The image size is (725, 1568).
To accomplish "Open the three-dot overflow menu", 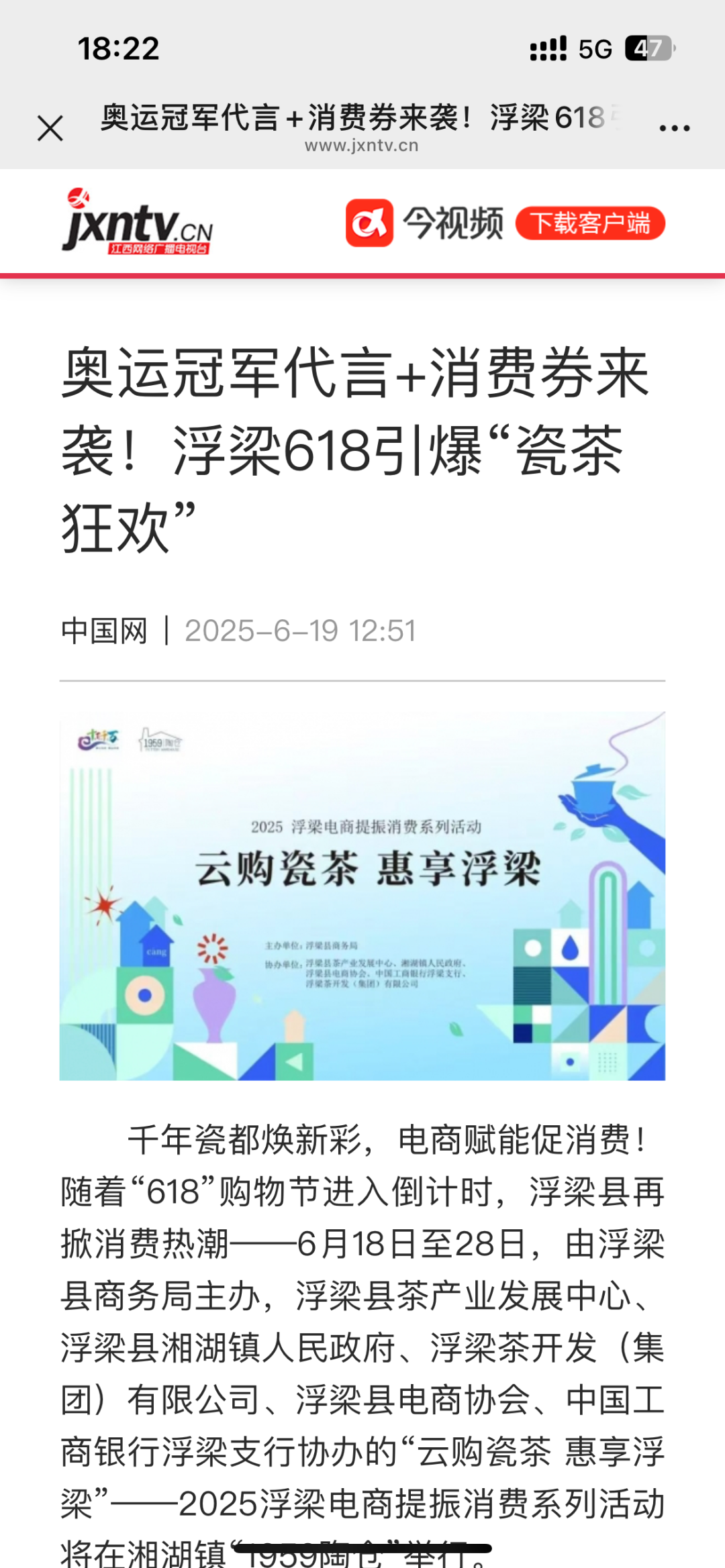I will (674, 127).
